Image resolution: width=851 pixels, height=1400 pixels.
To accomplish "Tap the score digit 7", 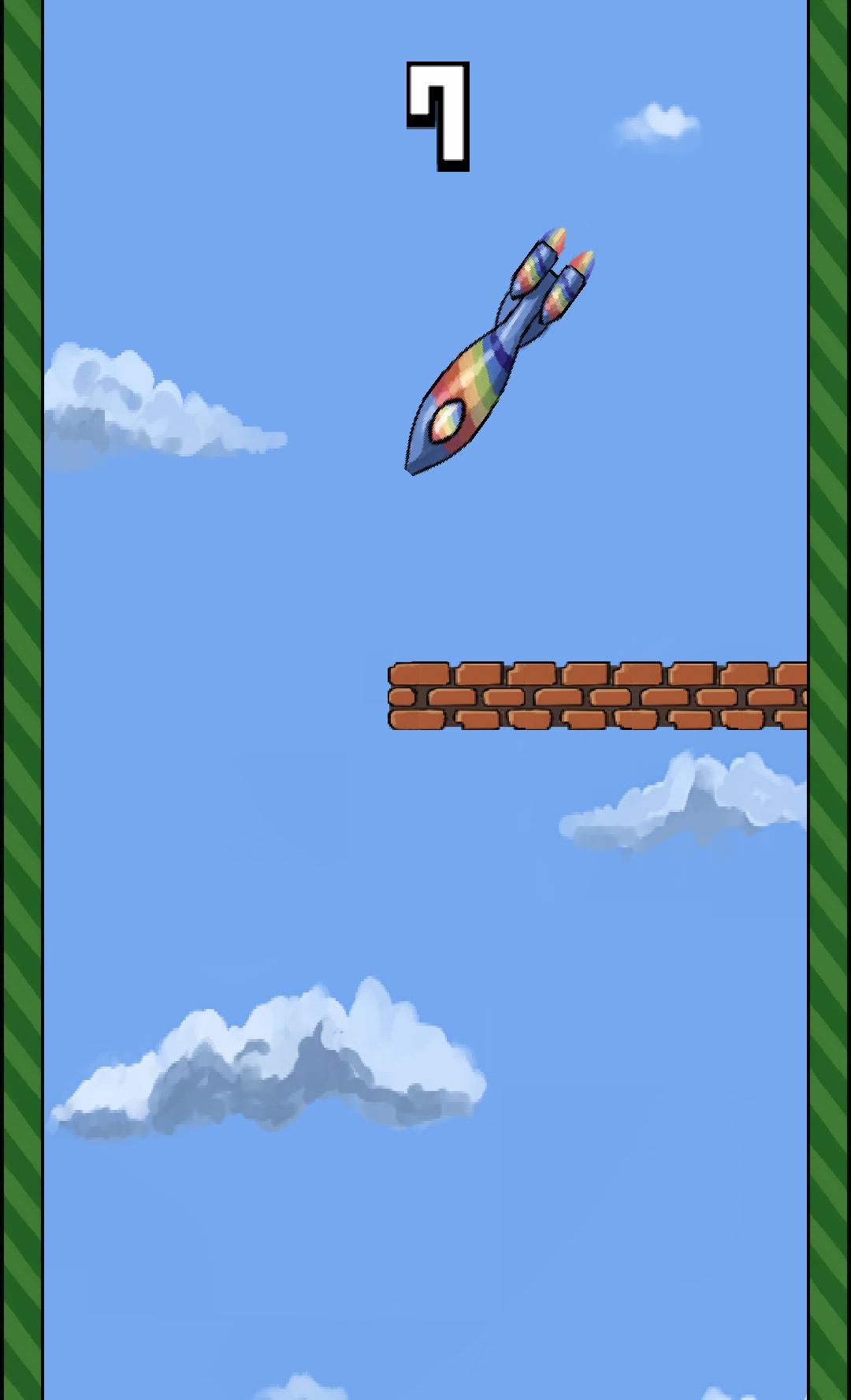I will (437, 114).
